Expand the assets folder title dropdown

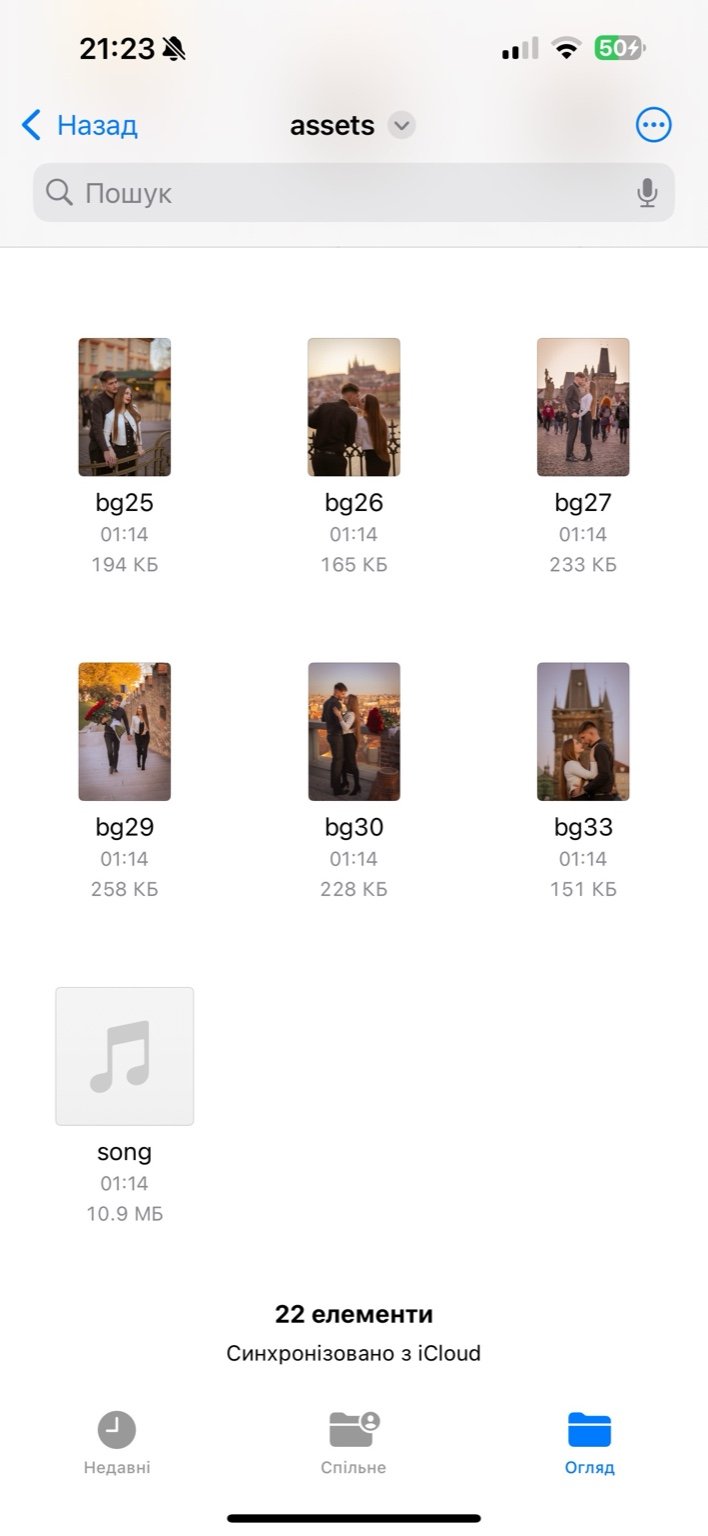coord(401,126)
